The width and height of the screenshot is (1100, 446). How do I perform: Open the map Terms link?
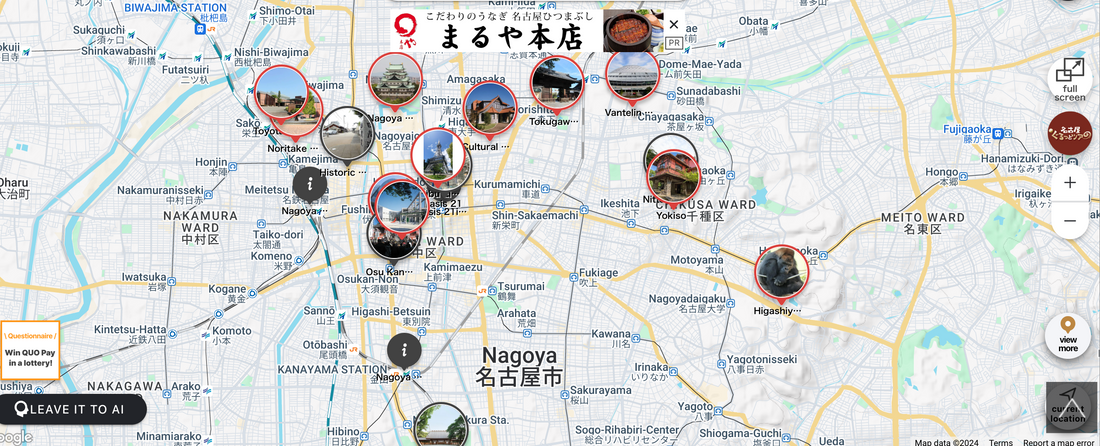point(1001,442)
